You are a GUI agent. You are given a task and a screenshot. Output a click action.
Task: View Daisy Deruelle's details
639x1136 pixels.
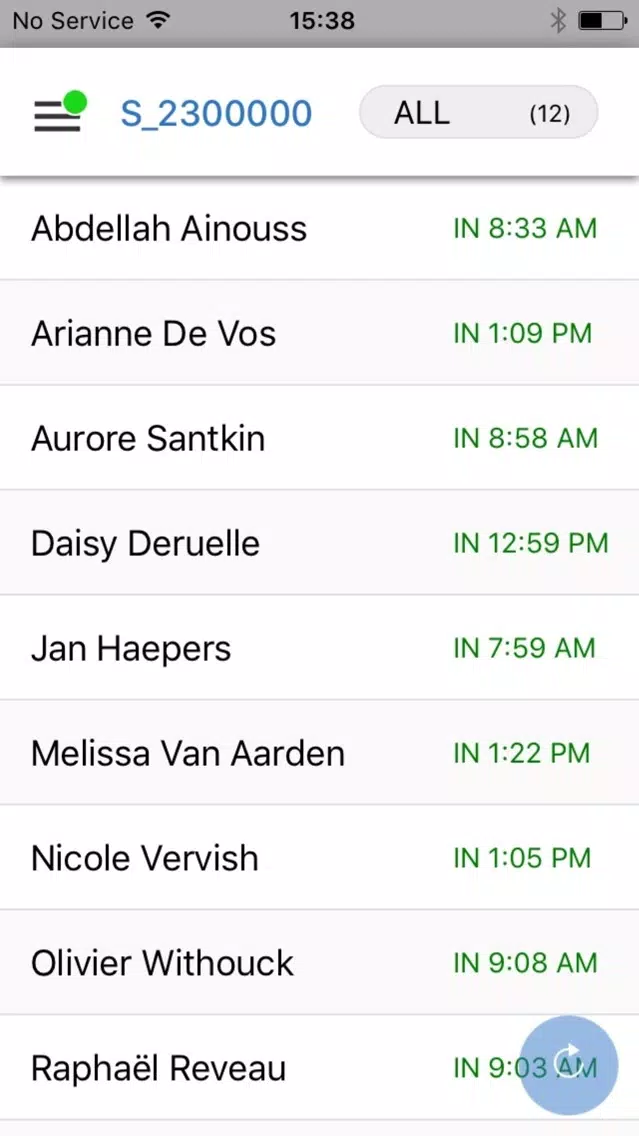point(320,543)
